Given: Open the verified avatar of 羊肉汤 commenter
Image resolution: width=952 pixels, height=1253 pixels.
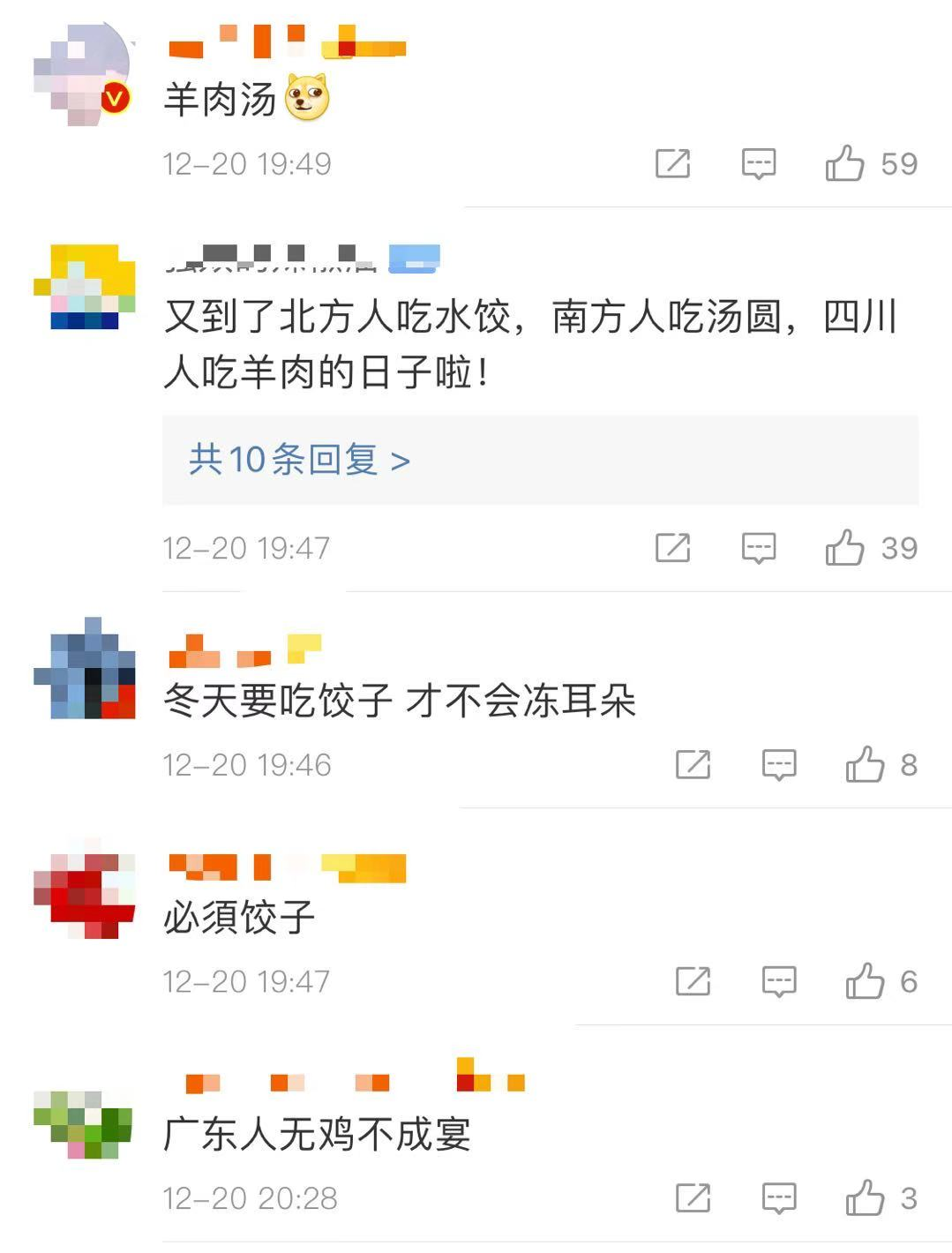Looking at the screenshot, I should pos(84,75).
